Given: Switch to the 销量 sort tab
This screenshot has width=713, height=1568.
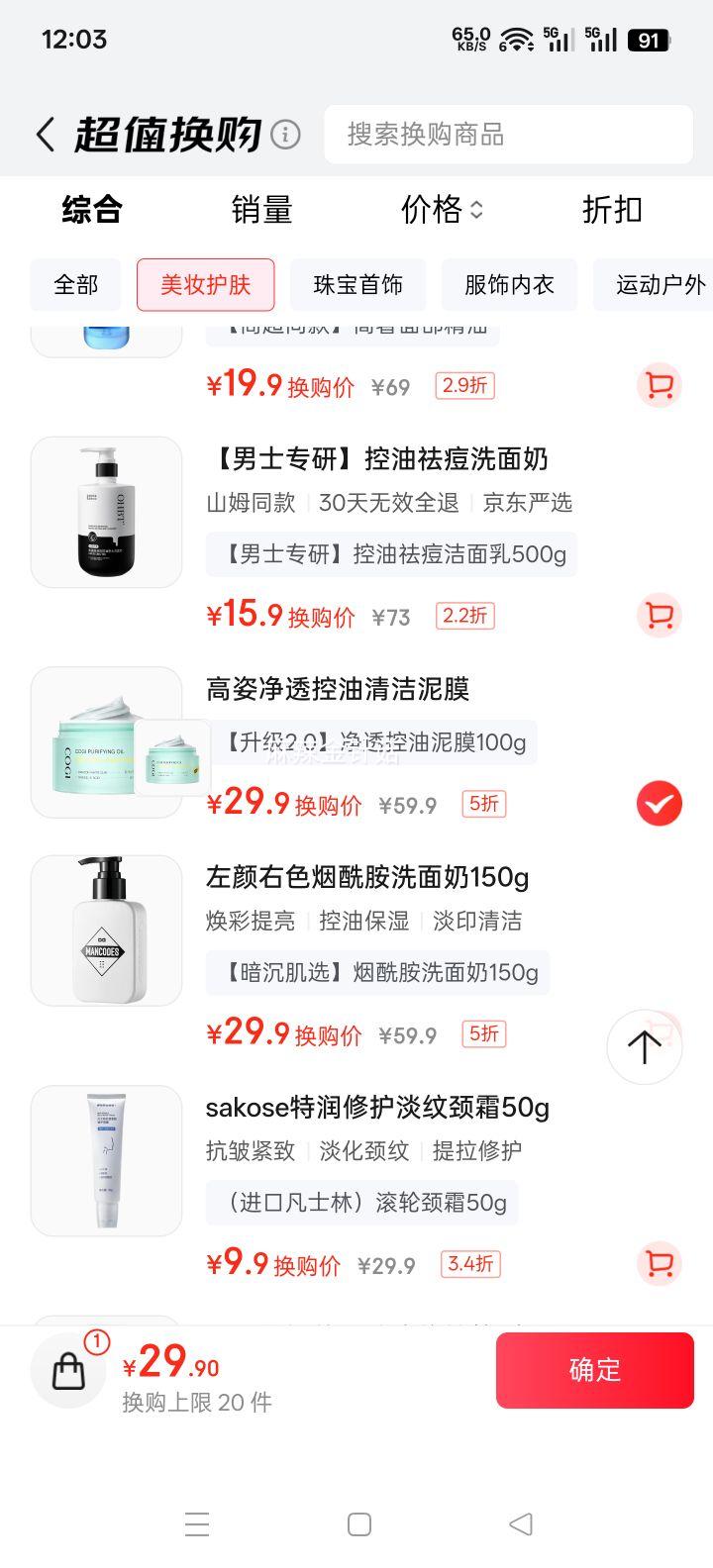Looking at the screenshot, I should [260, 210].
